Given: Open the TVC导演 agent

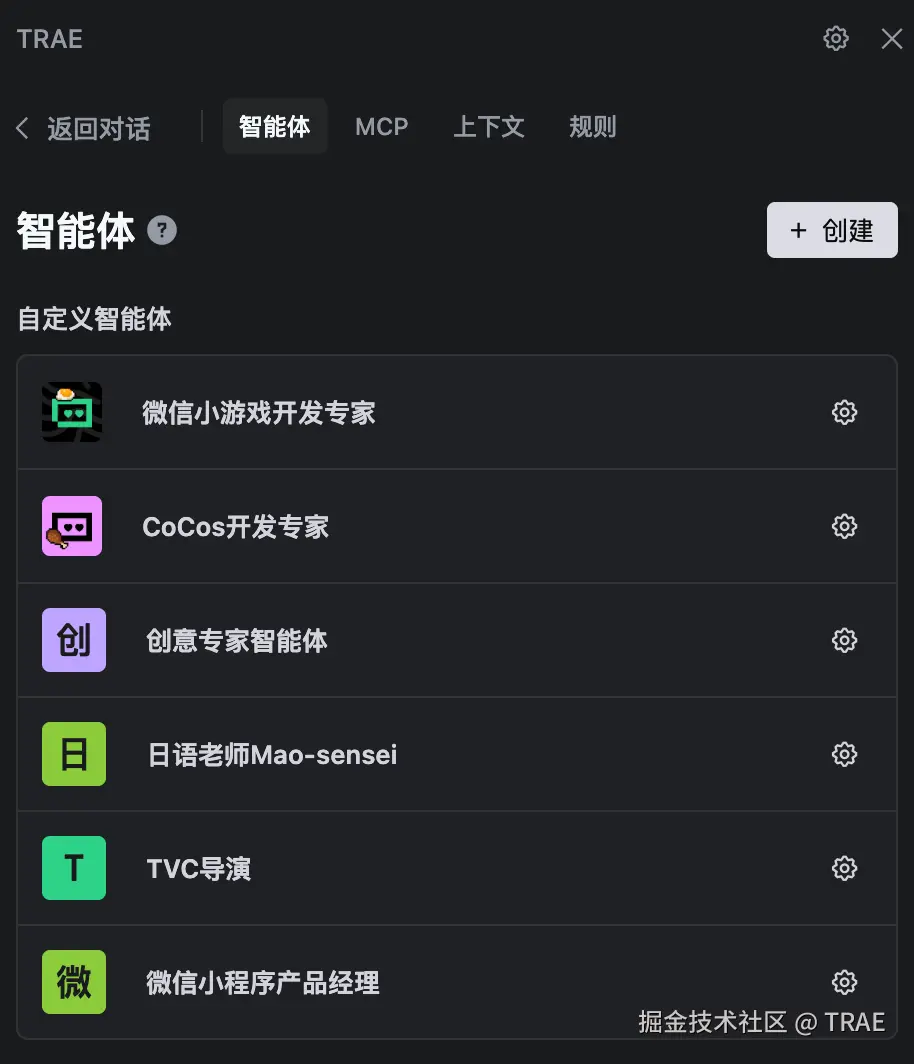Looking at the screenshot, I should click(x=198, y=869).
